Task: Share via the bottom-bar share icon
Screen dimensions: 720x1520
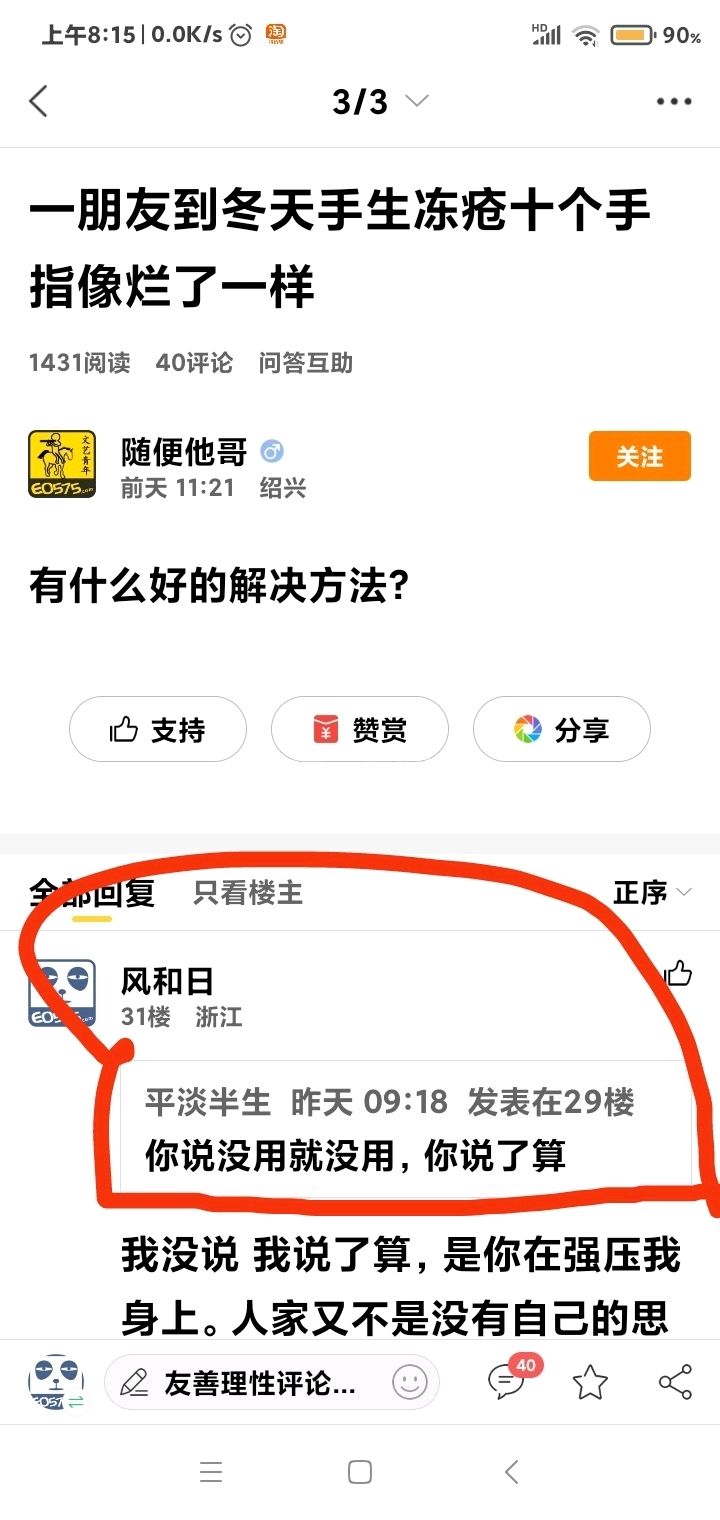Action: 676,1383
